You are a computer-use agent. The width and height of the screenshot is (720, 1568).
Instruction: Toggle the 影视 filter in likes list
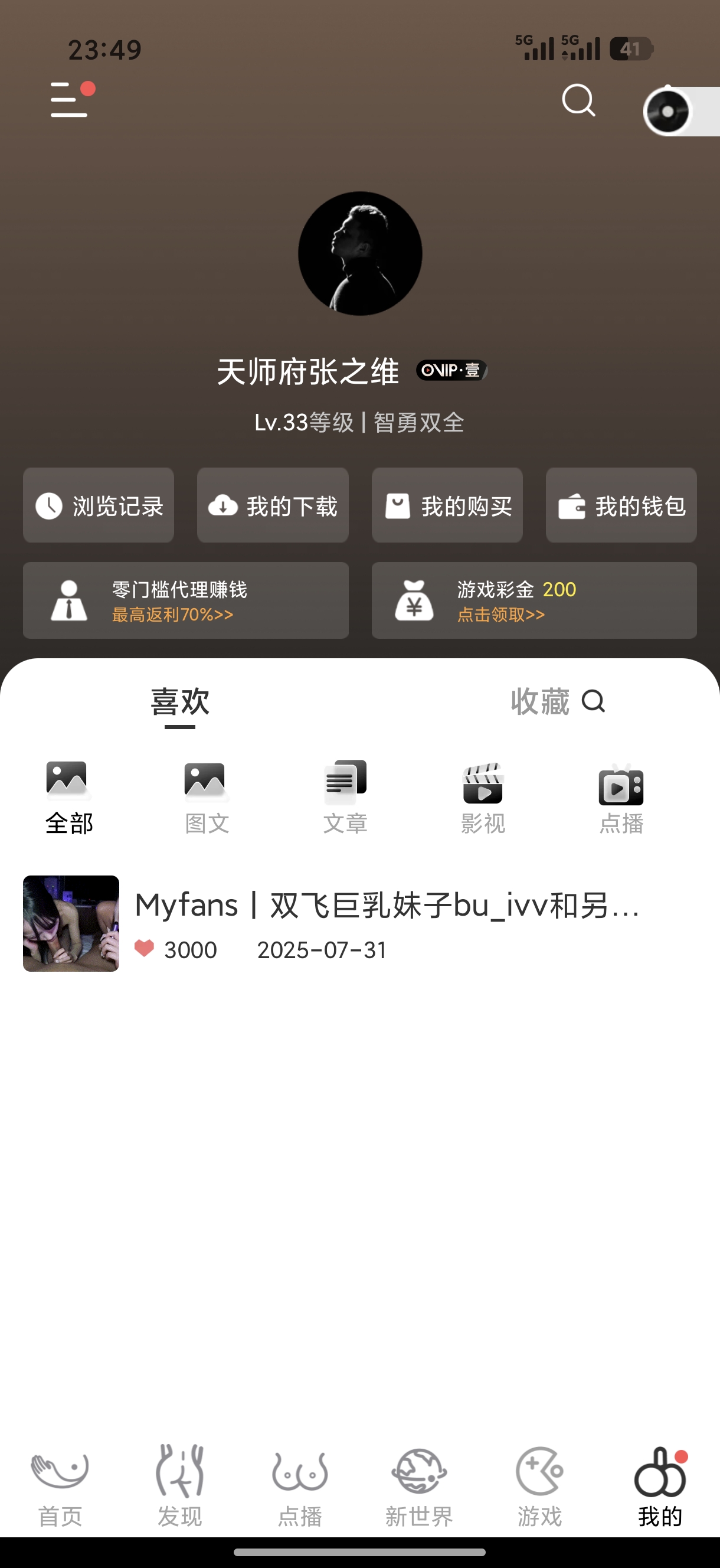click(483, 798)
